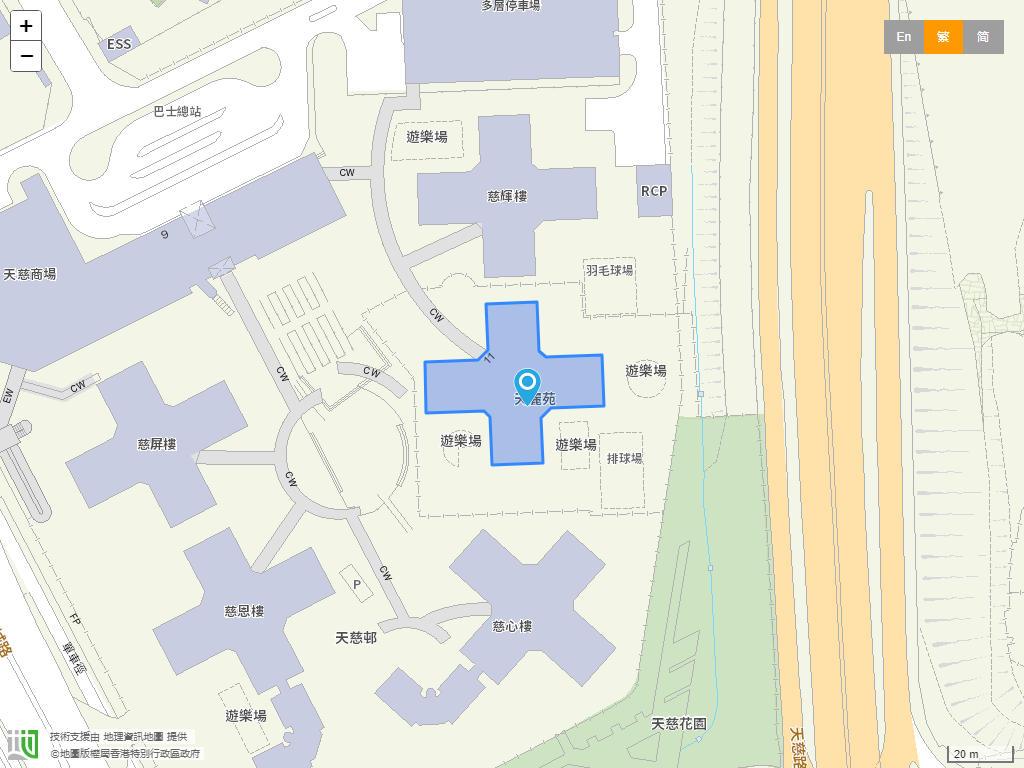This screenshot has width=1024, height=768.
Task: Tap the blue location pin marker
Action: coord(527,384)
